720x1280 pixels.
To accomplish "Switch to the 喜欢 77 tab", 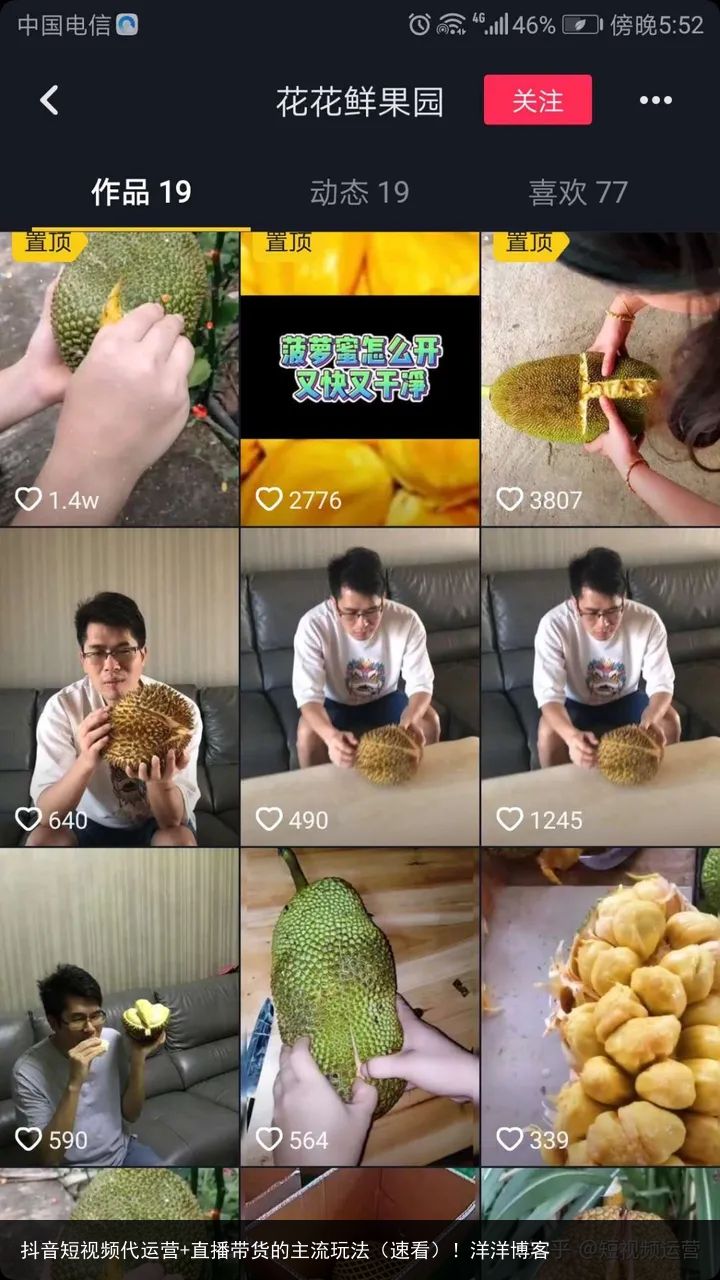I will [x=578, y=192].
